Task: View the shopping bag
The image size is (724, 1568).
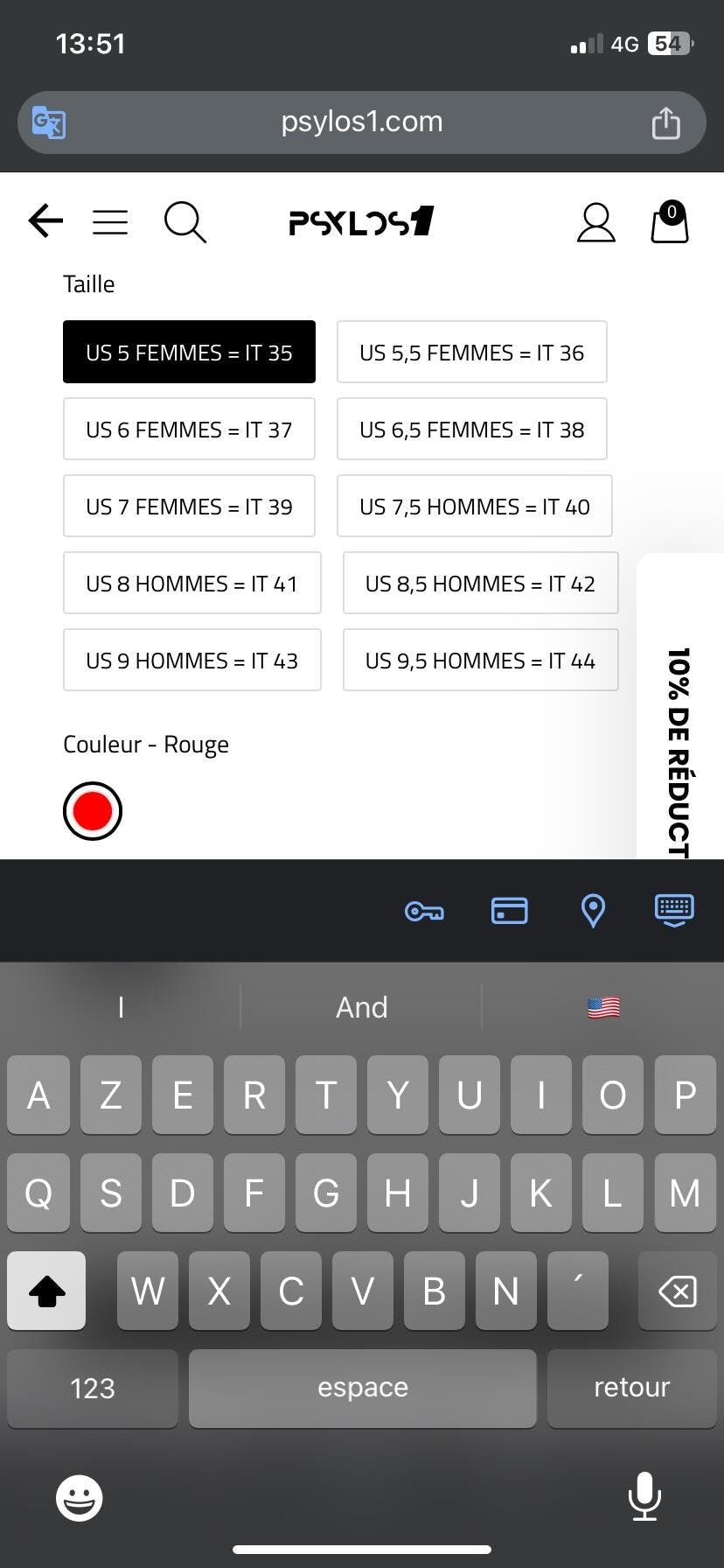Action: point(670,222)
